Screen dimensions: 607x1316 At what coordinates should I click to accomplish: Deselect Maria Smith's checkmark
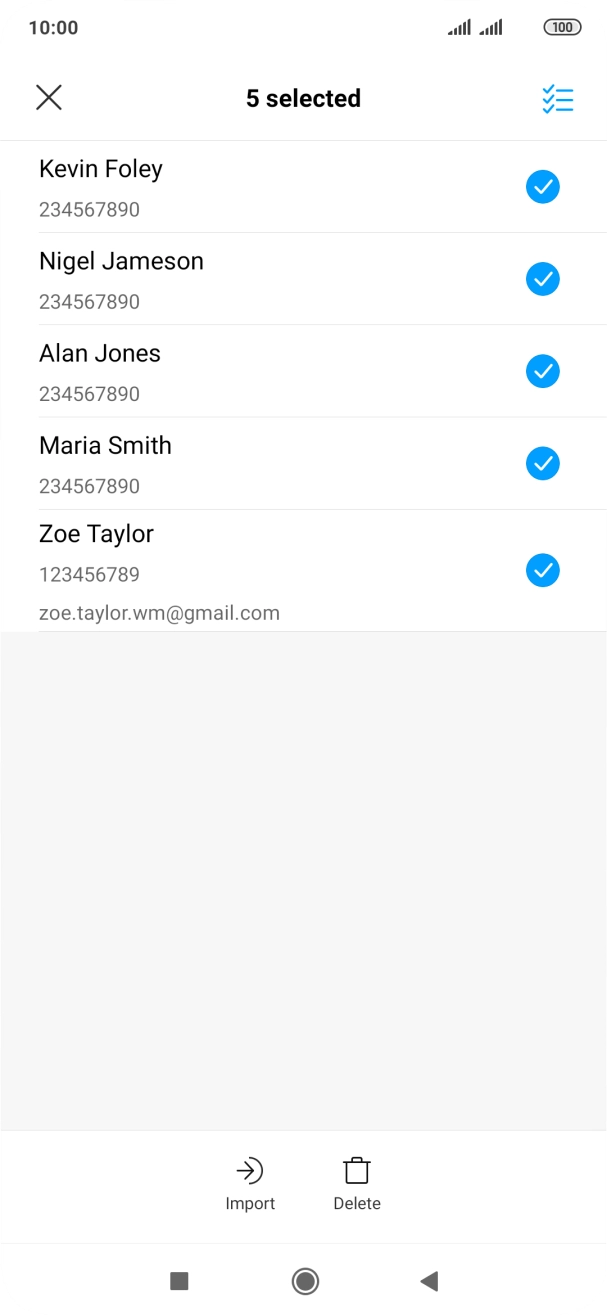click(542, 463)
